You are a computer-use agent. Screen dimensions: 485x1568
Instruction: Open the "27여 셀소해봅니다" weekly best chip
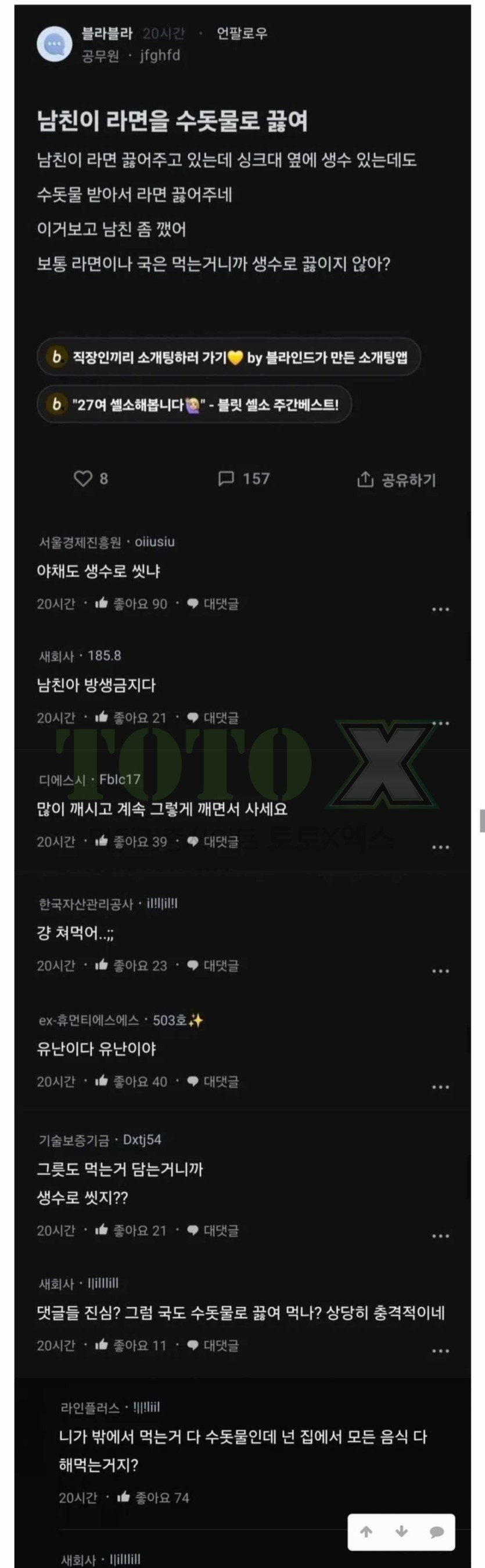pyautogui.click(x=195, y=404)
